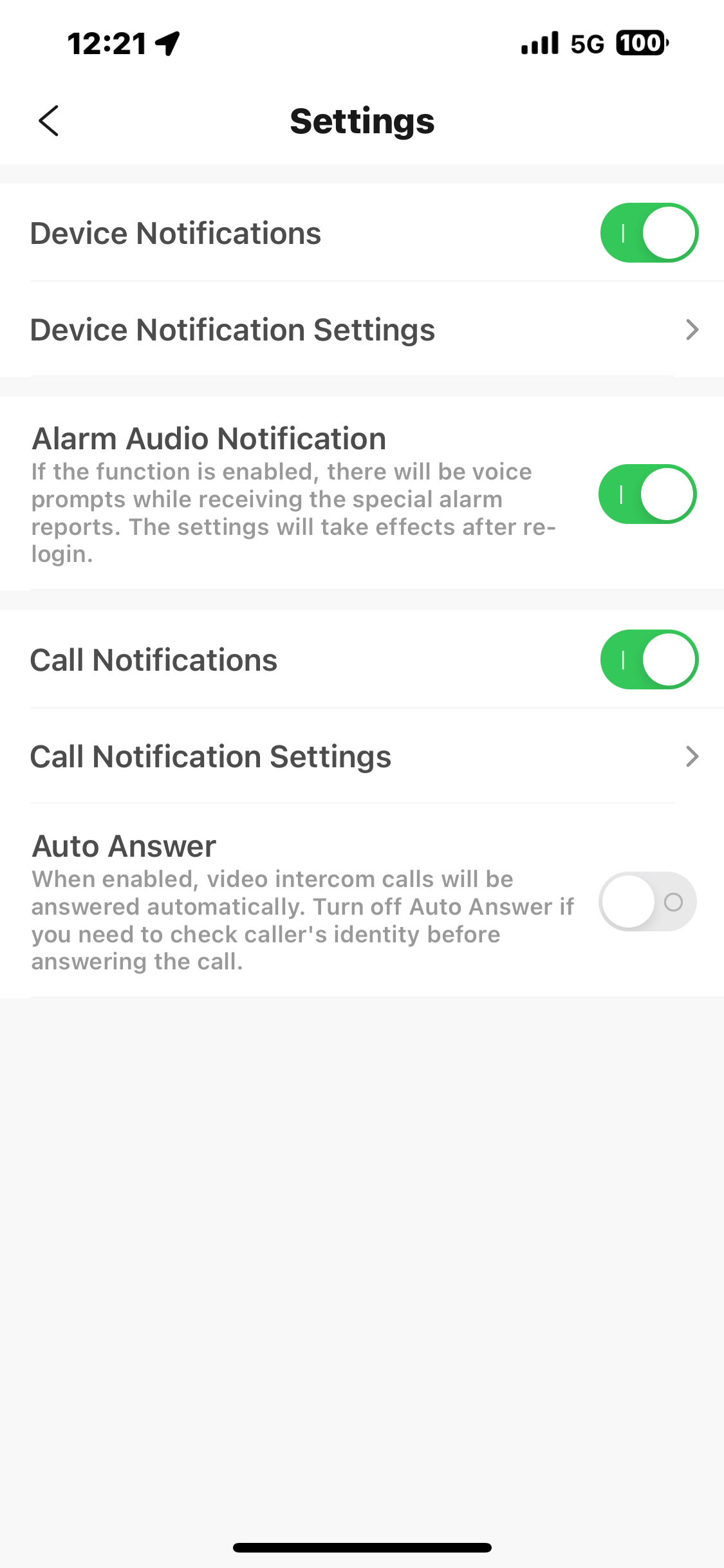Disable Alarm Audio Notification toggle

(647, 494)
